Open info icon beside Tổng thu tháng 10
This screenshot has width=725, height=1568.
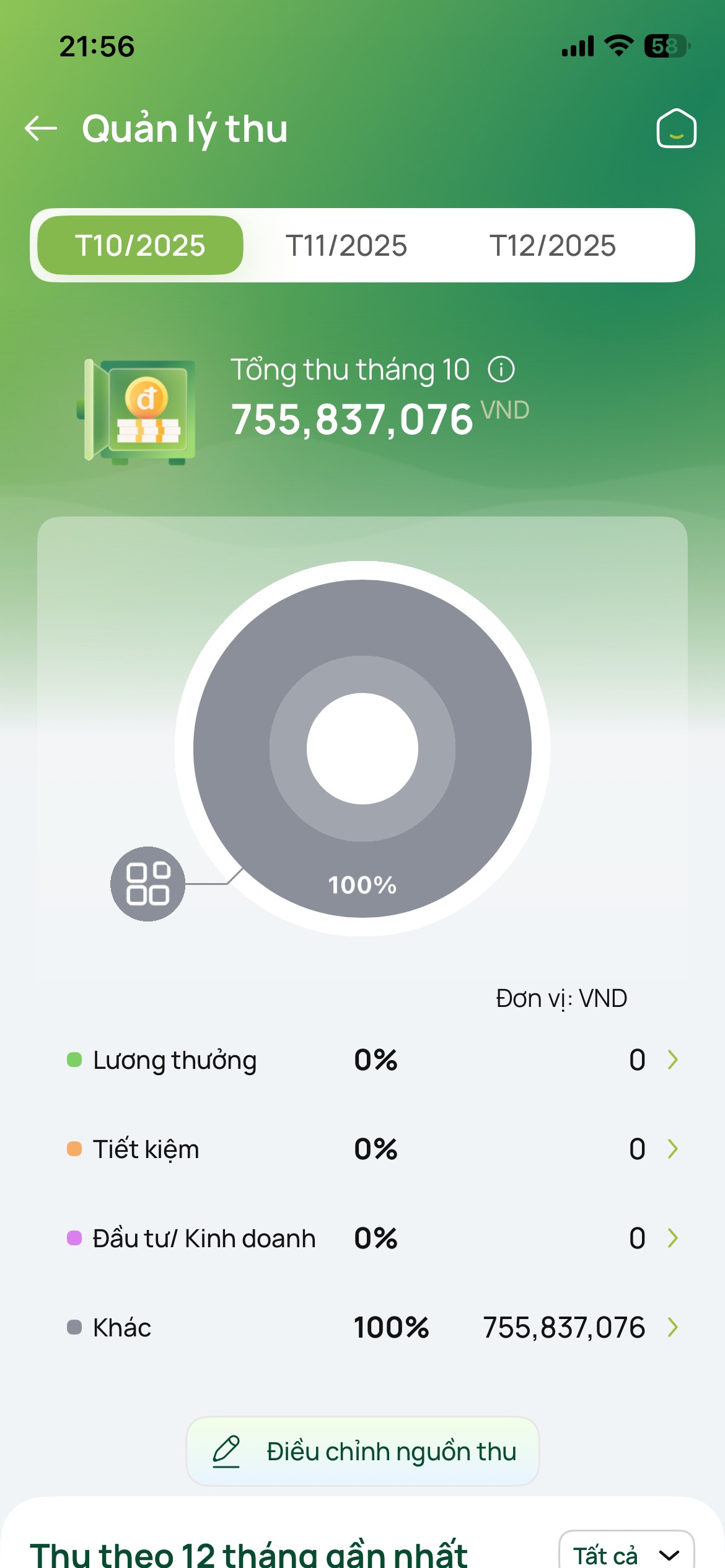tap(501, 370)
